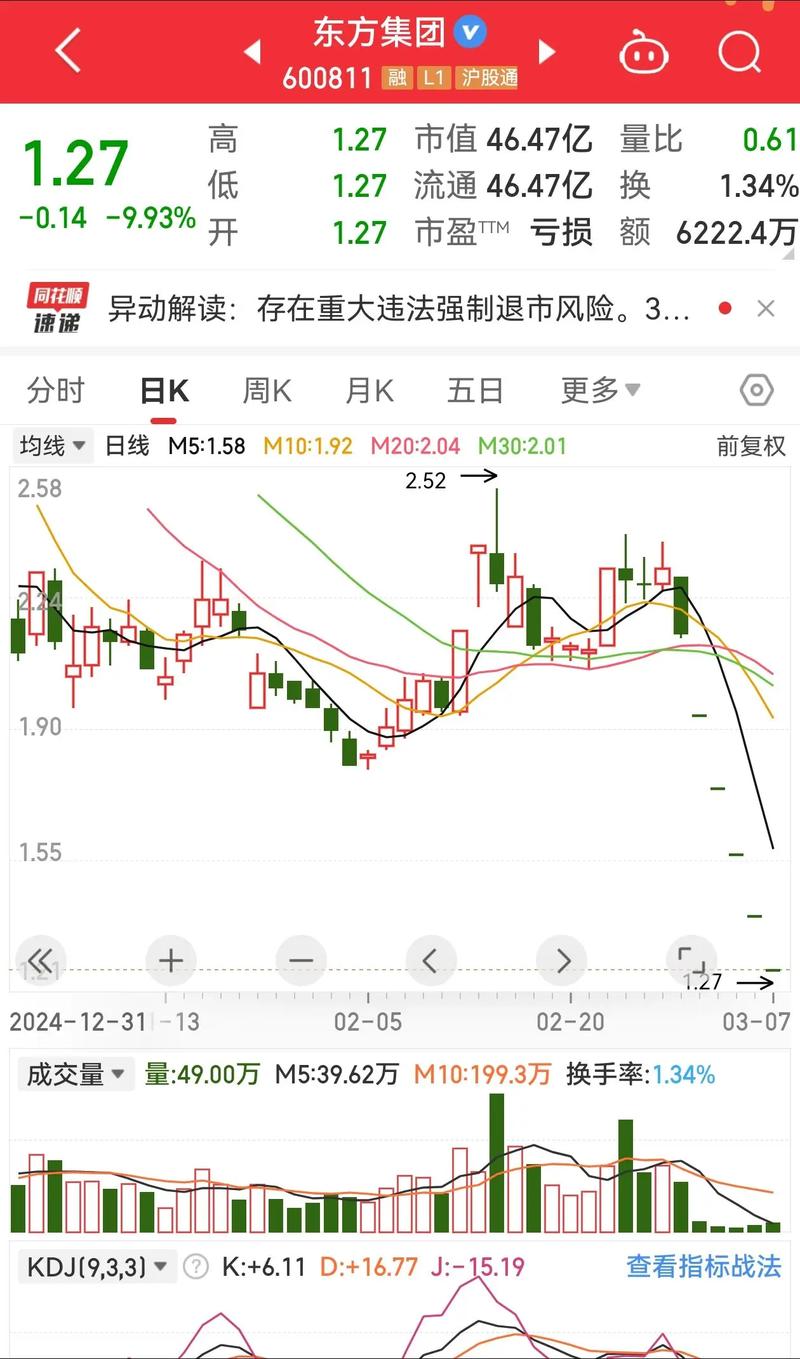800x1359 pixels.
Task: Expand the 更多 chart type dropdown
Action: click(x=597, y=391)
